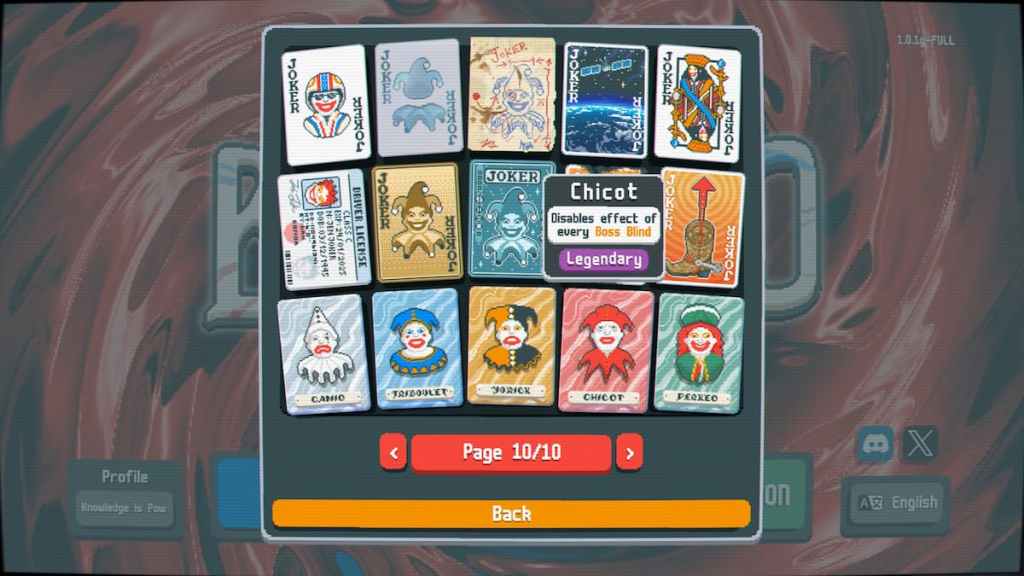Viewport: 1024px width, 576px height.
Task: Select the golden joker card
Action: tap(417, 222)
